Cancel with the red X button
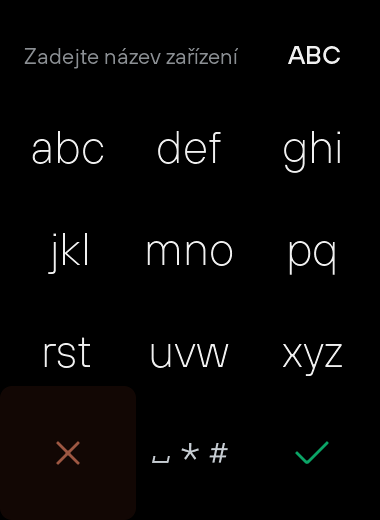Screen dimensions: 380x520 68,453
